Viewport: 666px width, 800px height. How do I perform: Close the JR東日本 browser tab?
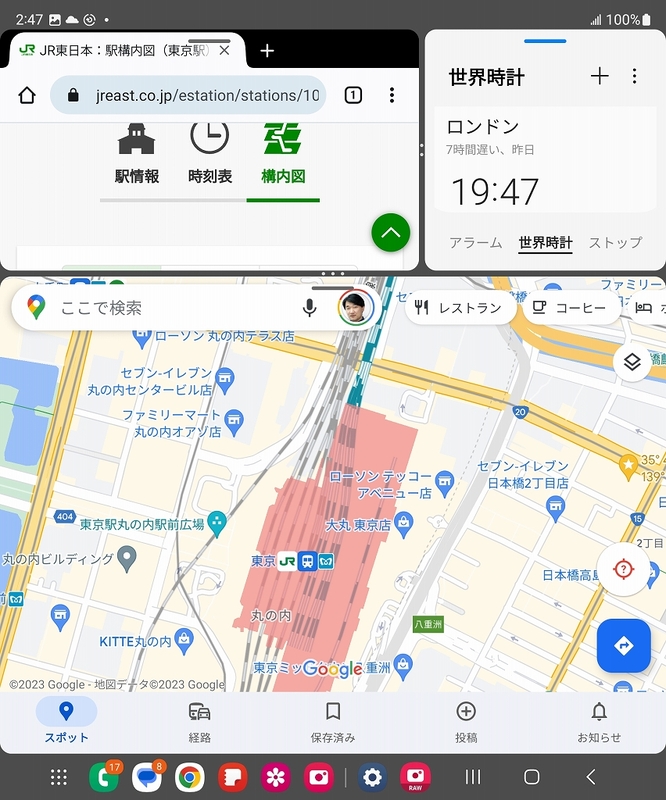[x=225, y=50]
